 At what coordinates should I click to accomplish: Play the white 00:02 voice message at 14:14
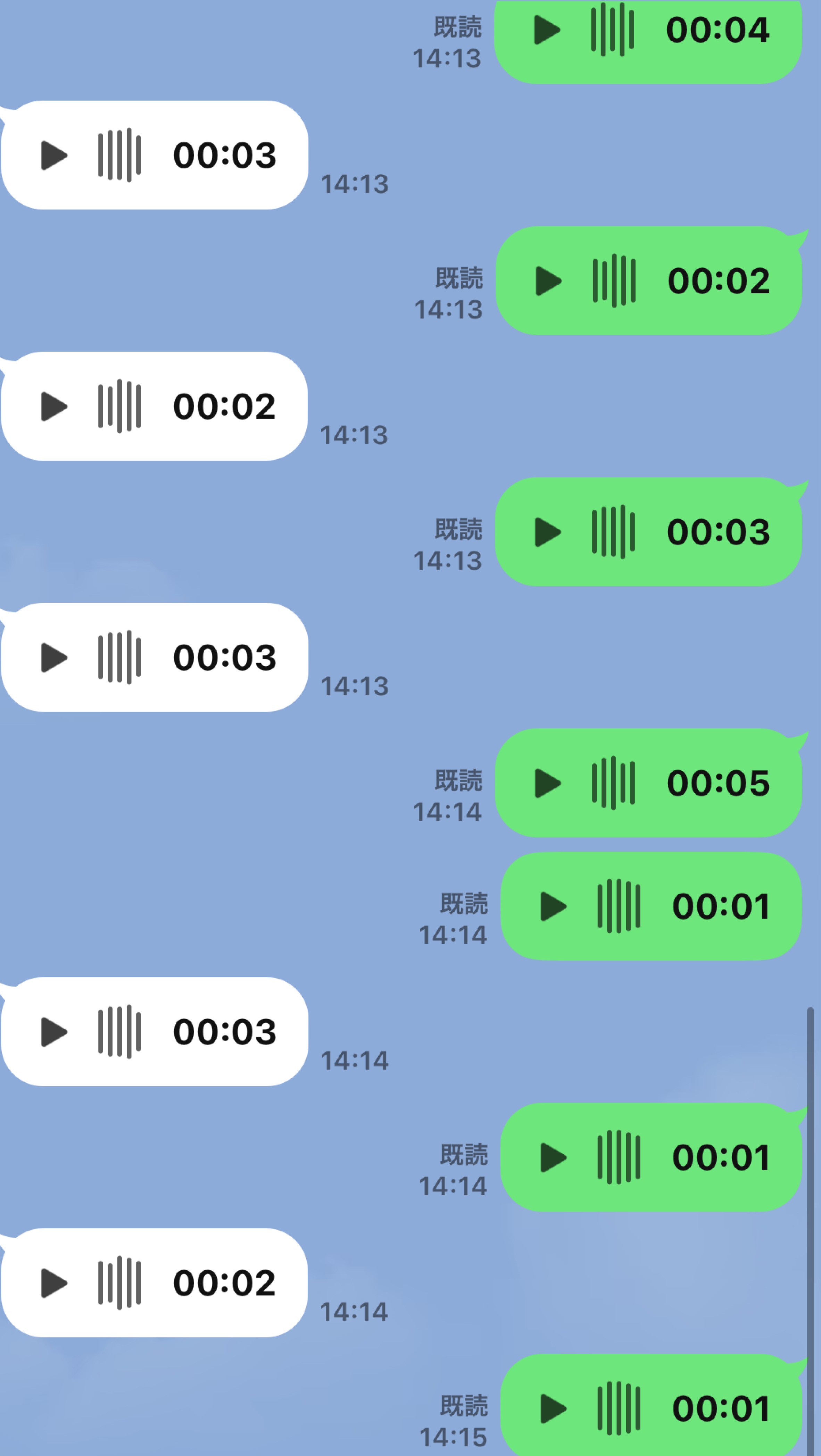click(x=54, y=1282)
